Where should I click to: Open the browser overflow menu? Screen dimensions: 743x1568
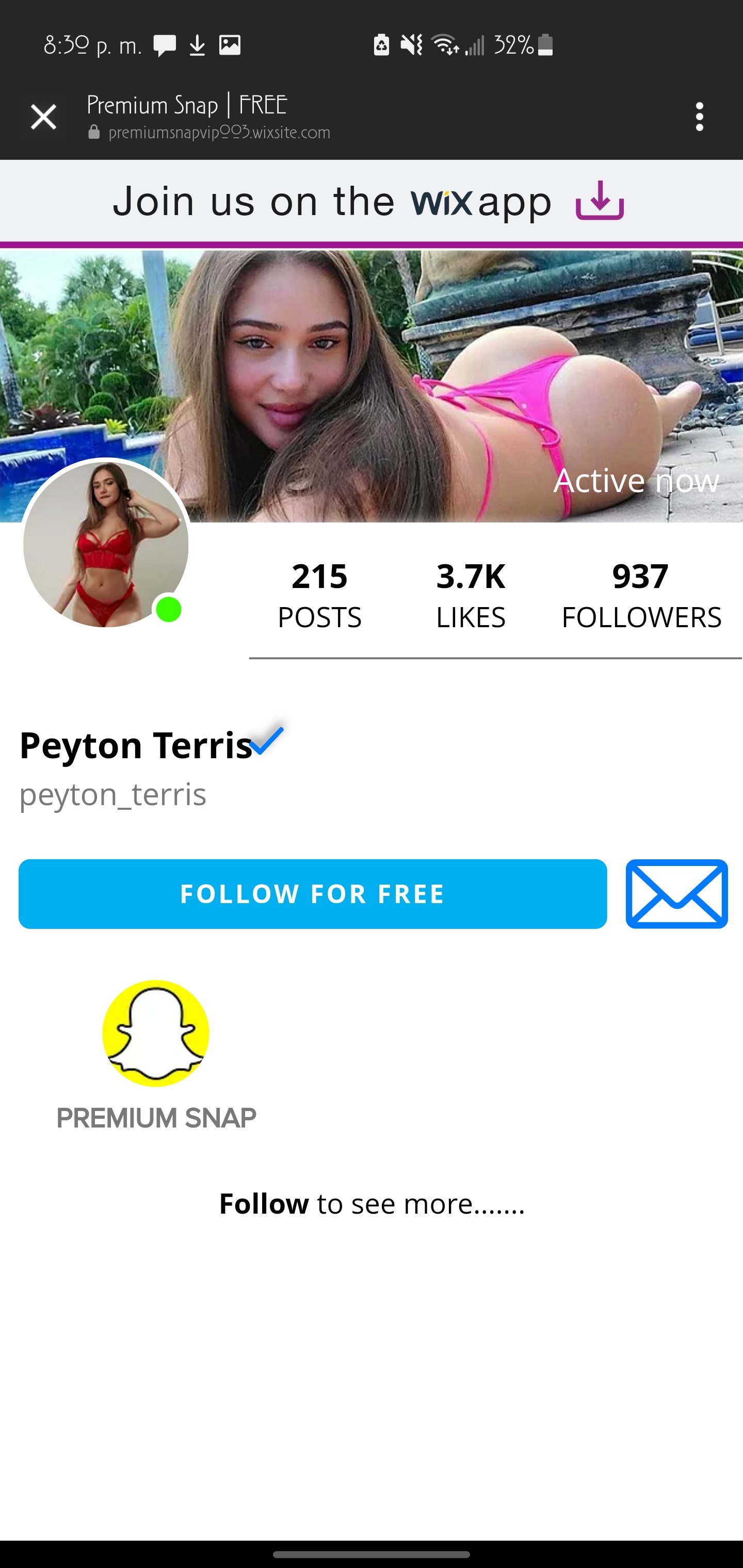[x=699, y=116]
